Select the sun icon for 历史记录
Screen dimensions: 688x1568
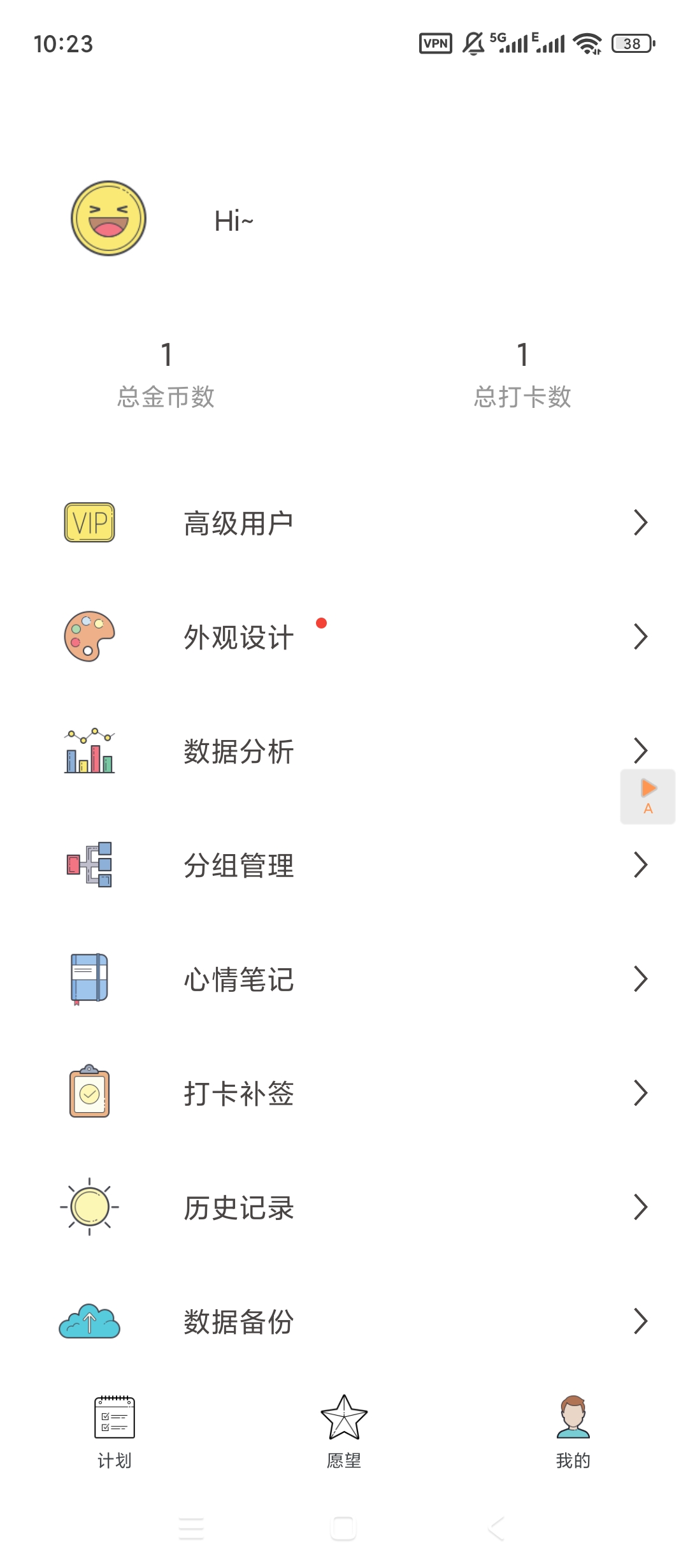[x=89, y=1207]
